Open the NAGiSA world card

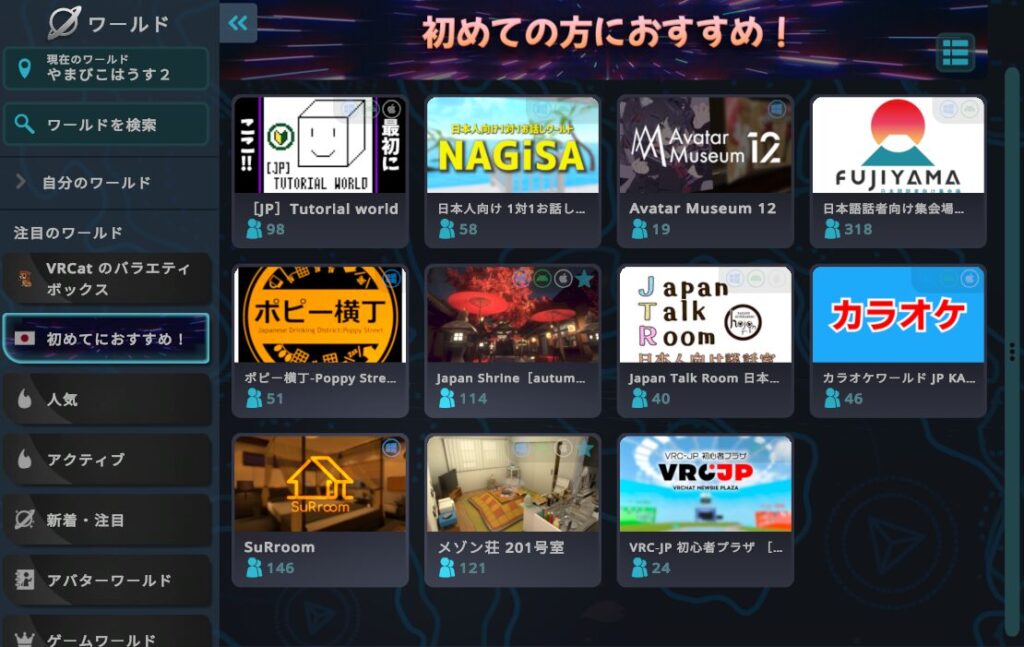(513, 170)
